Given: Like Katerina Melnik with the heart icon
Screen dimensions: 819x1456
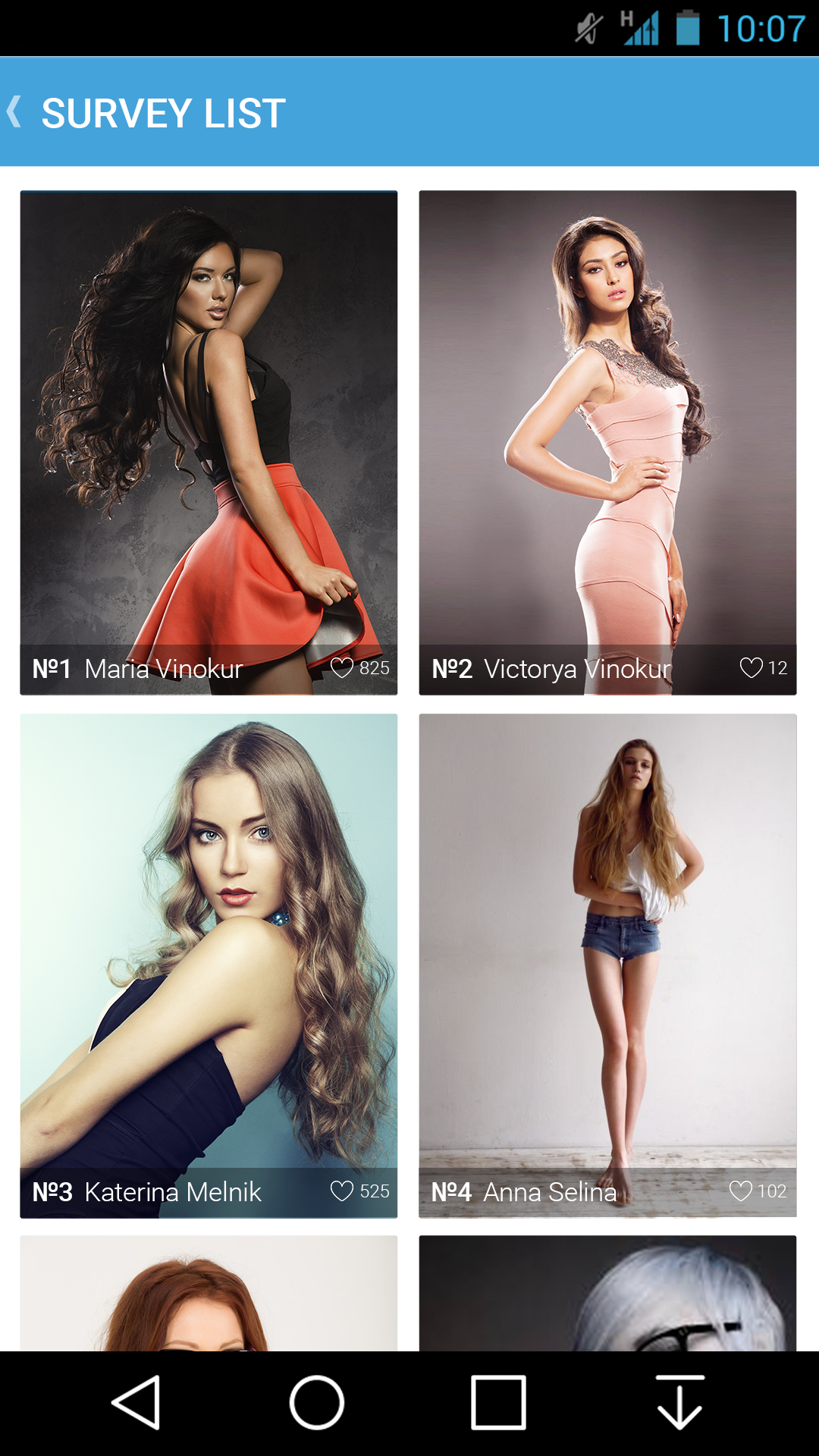Looking at the screenshot, I should point(342,1191).
